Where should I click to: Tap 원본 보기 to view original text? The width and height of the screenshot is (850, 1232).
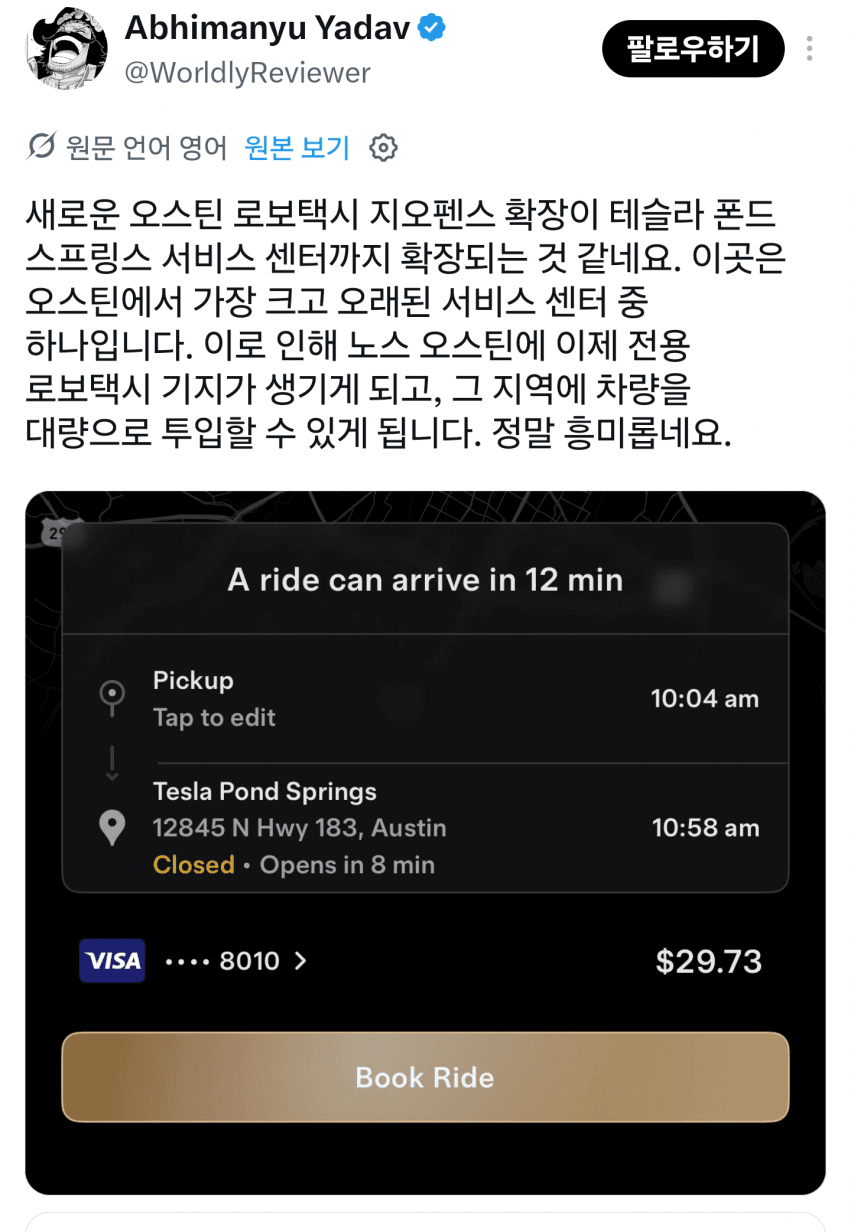point(297,148)
